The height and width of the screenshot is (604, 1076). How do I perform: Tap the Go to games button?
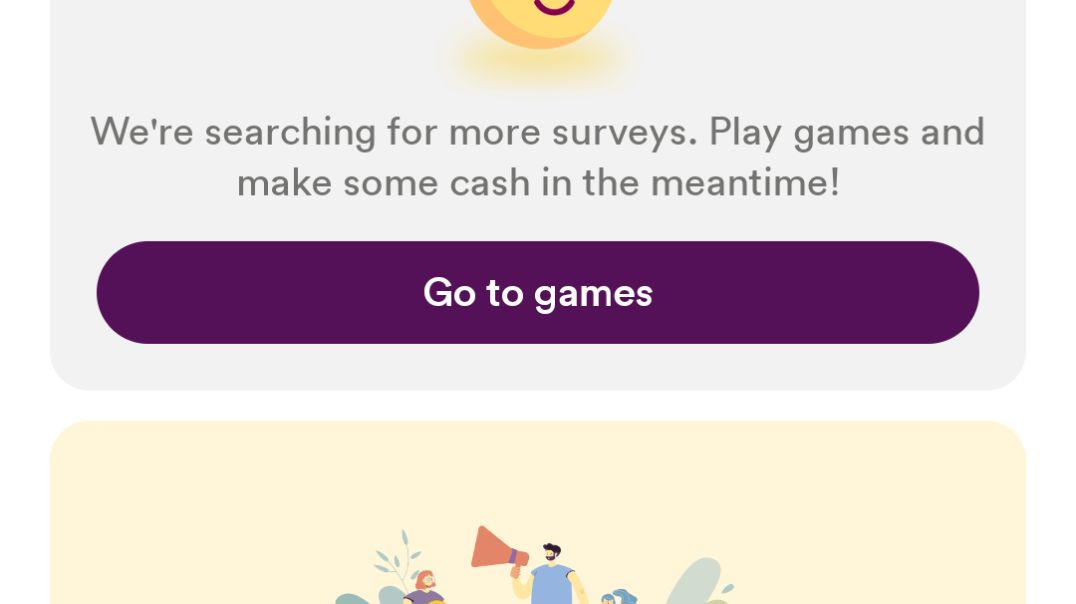pos(537,292)
